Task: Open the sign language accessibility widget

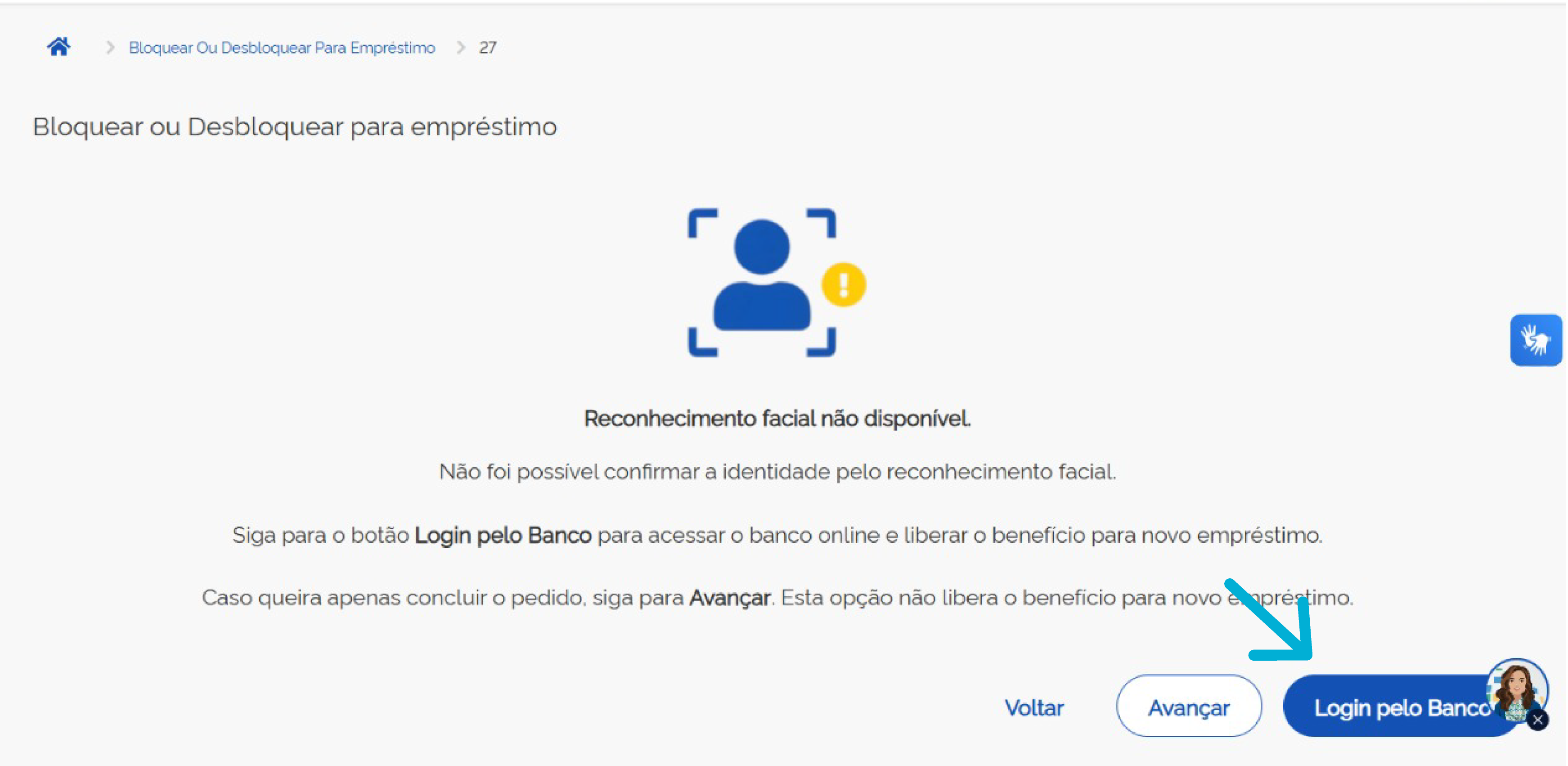Action: 1535,340
